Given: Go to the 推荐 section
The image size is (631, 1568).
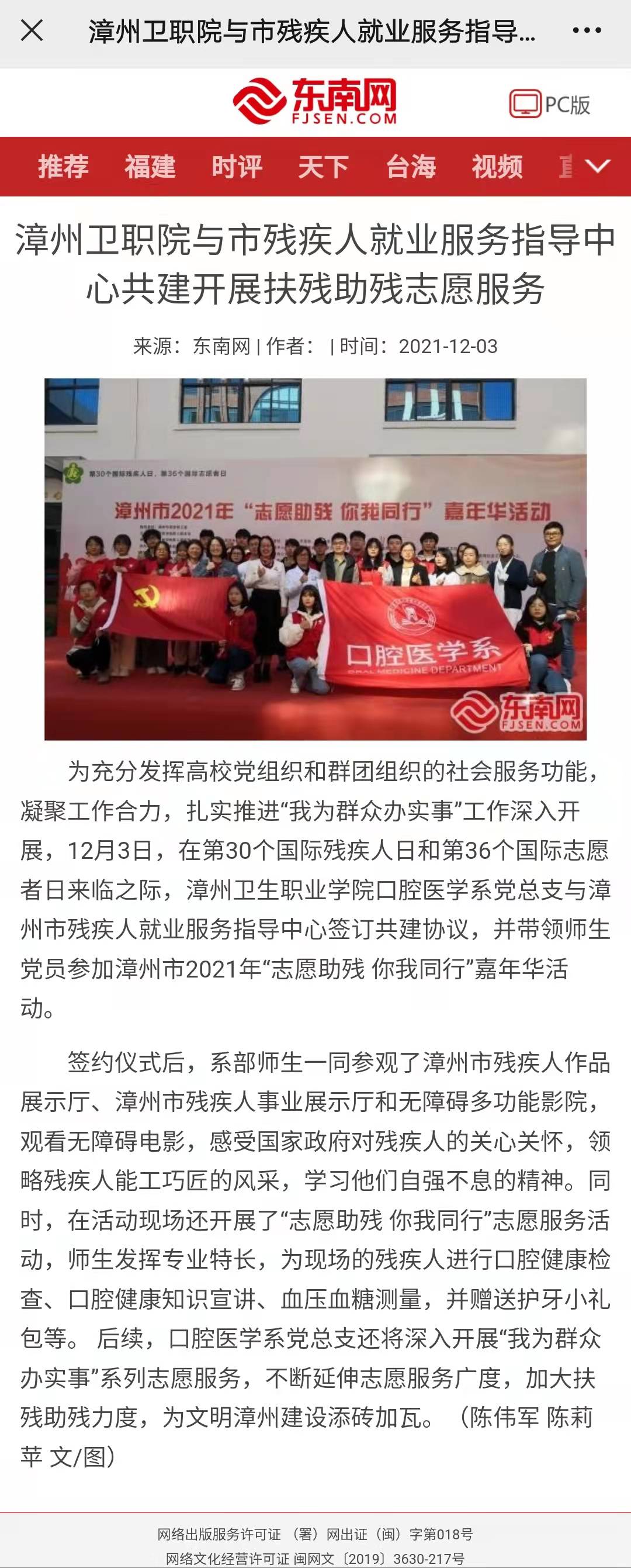Looking at the screenshot, I should pyautogui.click(x=63, y=167).
